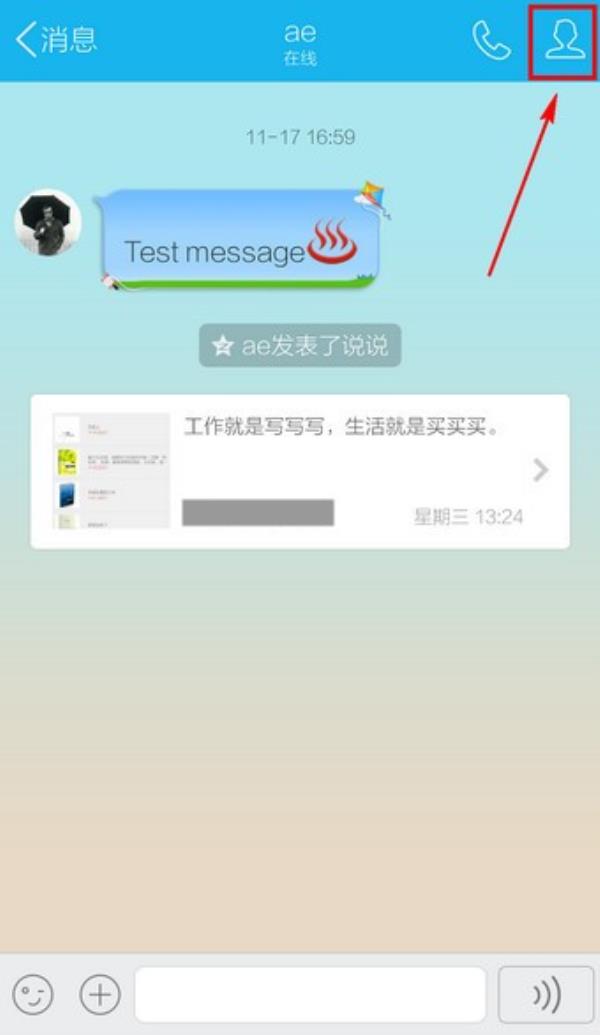This screenshot has height=1035, width=600.
Task: Focus the message text field
Action: (x=310, y=994)
